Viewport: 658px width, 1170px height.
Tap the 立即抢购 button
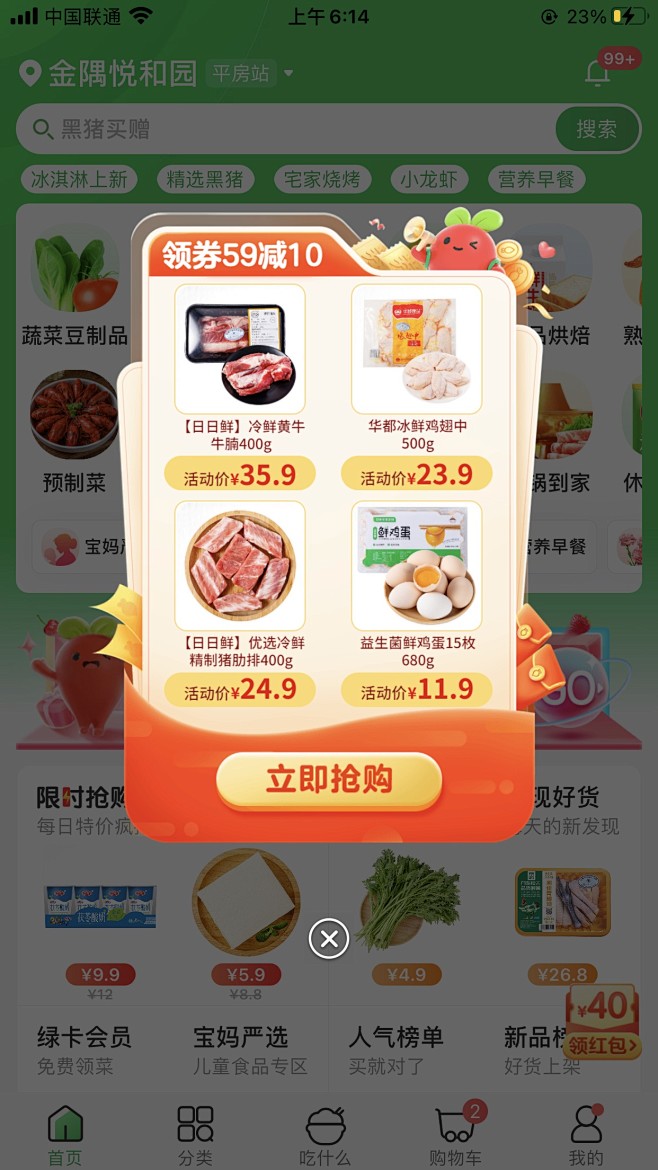tap(328, 780)
